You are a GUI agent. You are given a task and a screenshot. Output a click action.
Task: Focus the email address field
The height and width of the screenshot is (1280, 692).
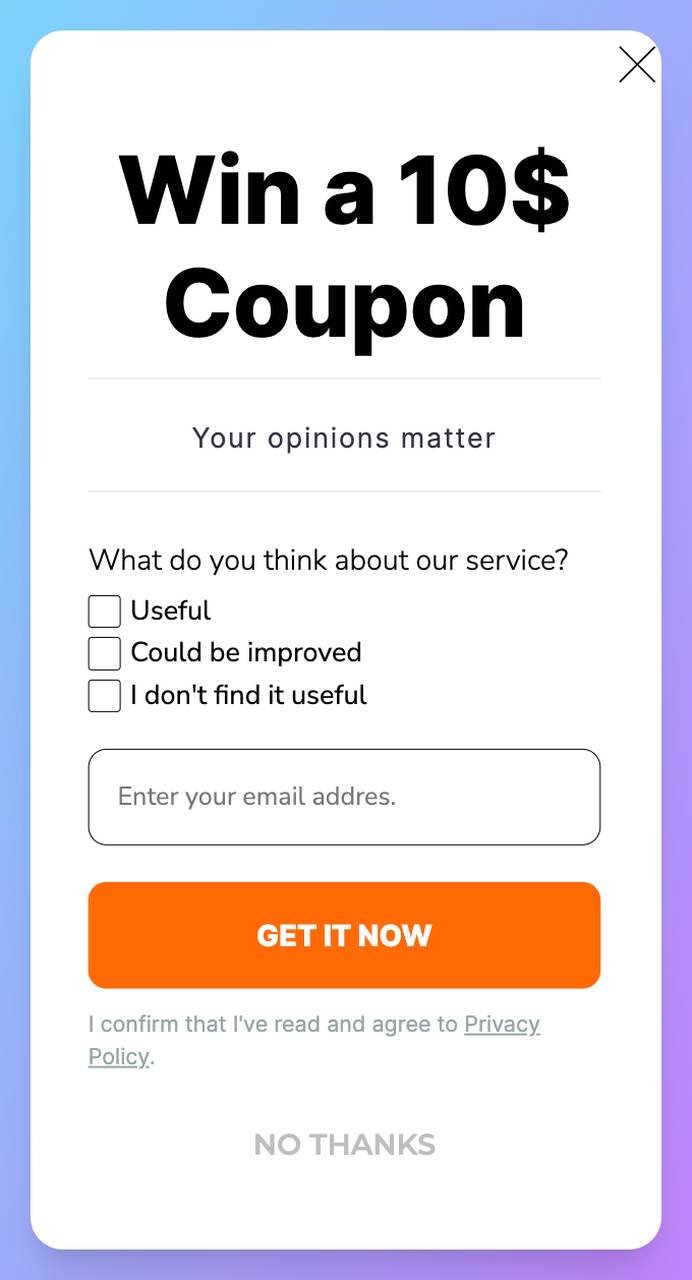tap(344, 797)
